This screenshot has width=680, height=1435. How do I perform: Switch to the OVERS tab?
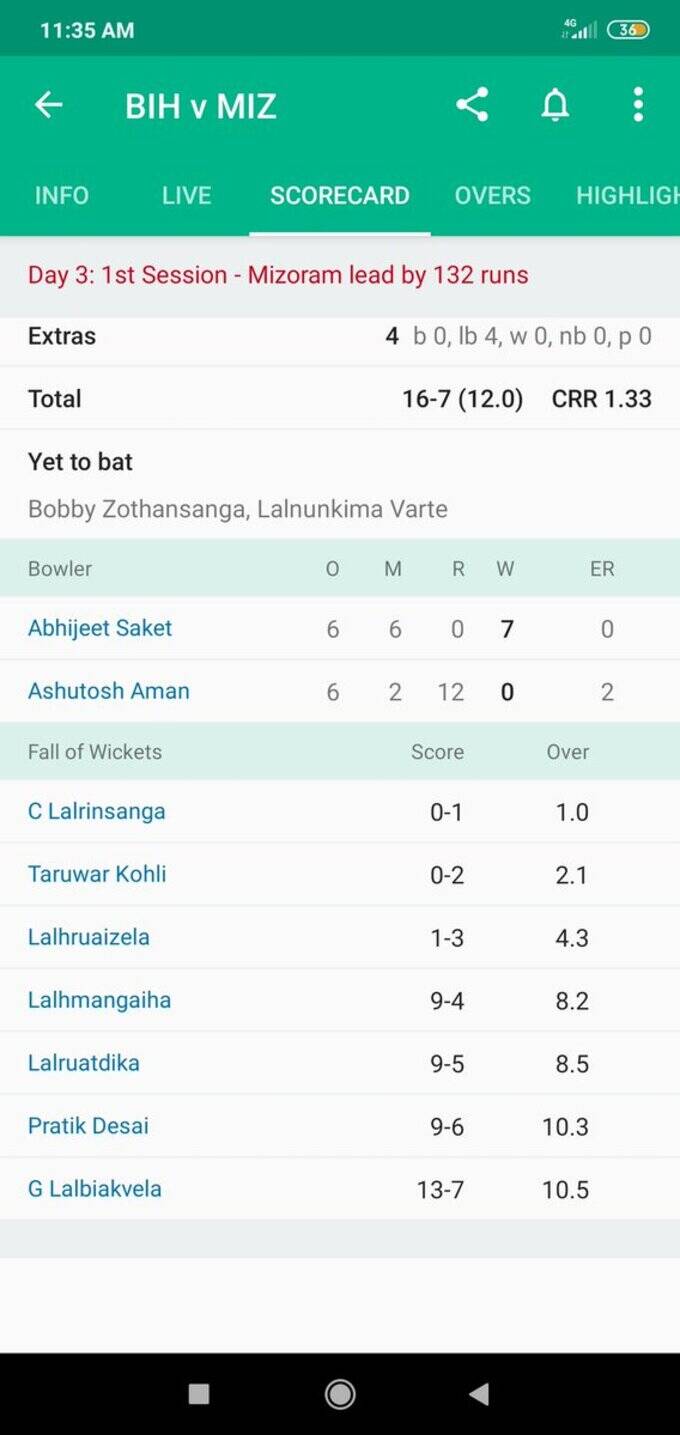[492, 195]
